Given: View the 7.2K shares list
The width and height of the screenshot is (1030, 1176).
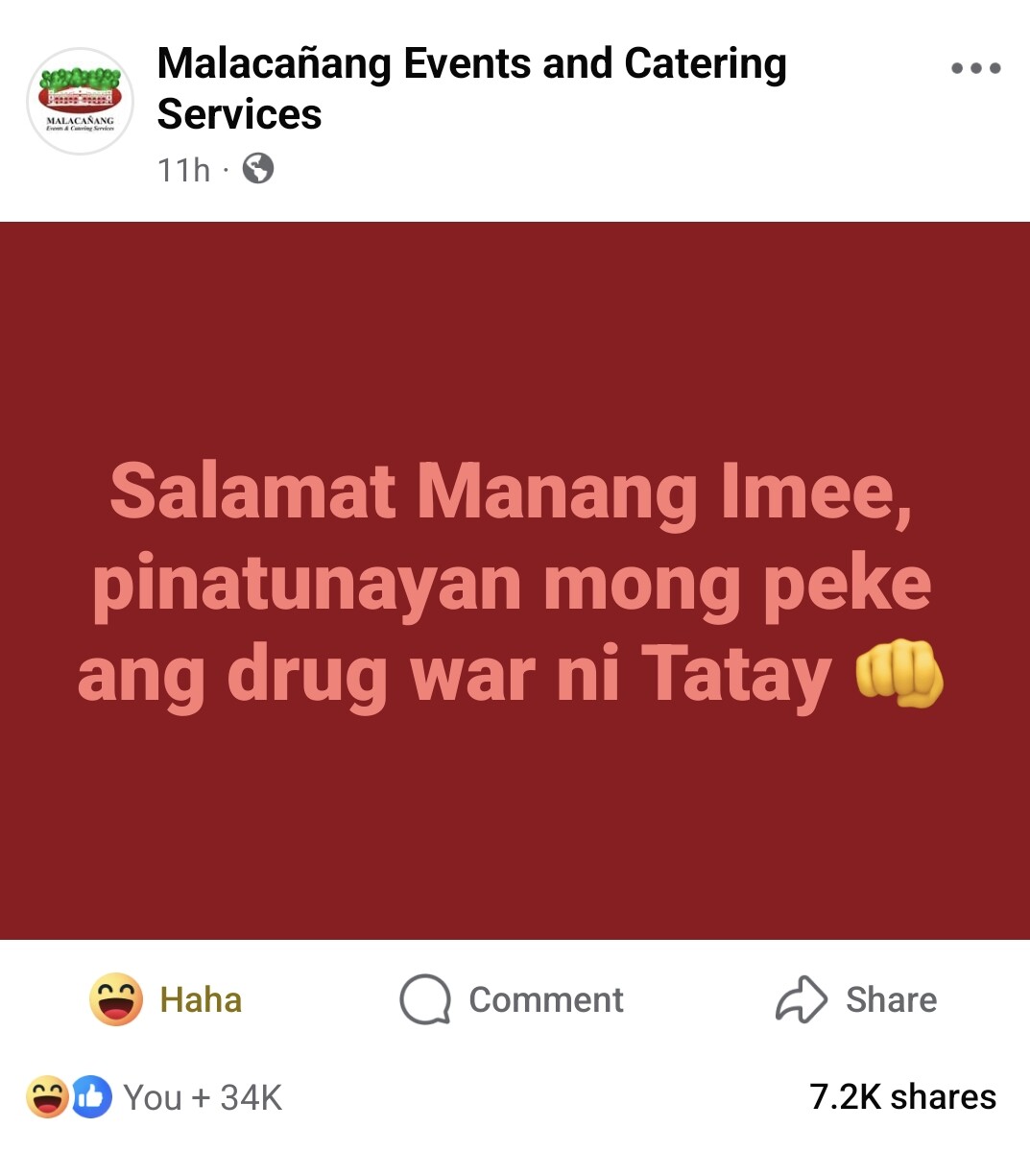Looking at the screenshot, I should pyautogui.click(x=902, y=1096).
